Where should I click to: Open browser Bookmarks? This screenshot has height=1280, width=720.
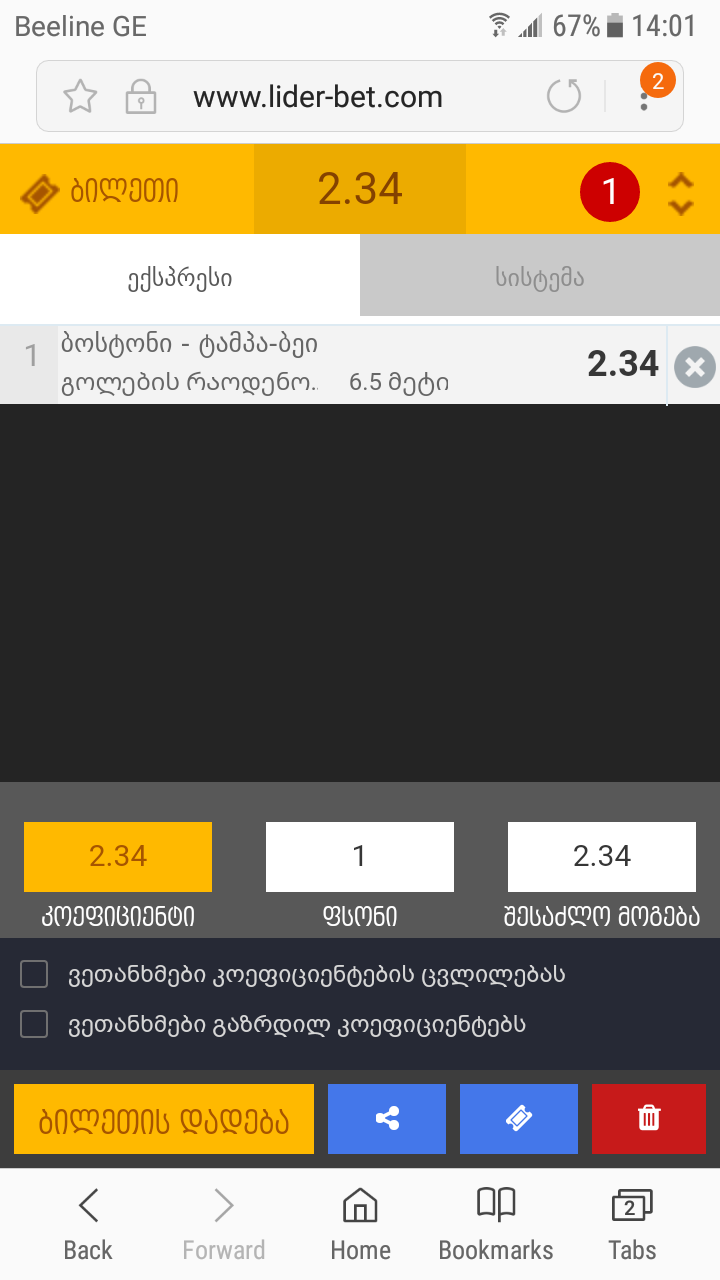point(496,1224)
